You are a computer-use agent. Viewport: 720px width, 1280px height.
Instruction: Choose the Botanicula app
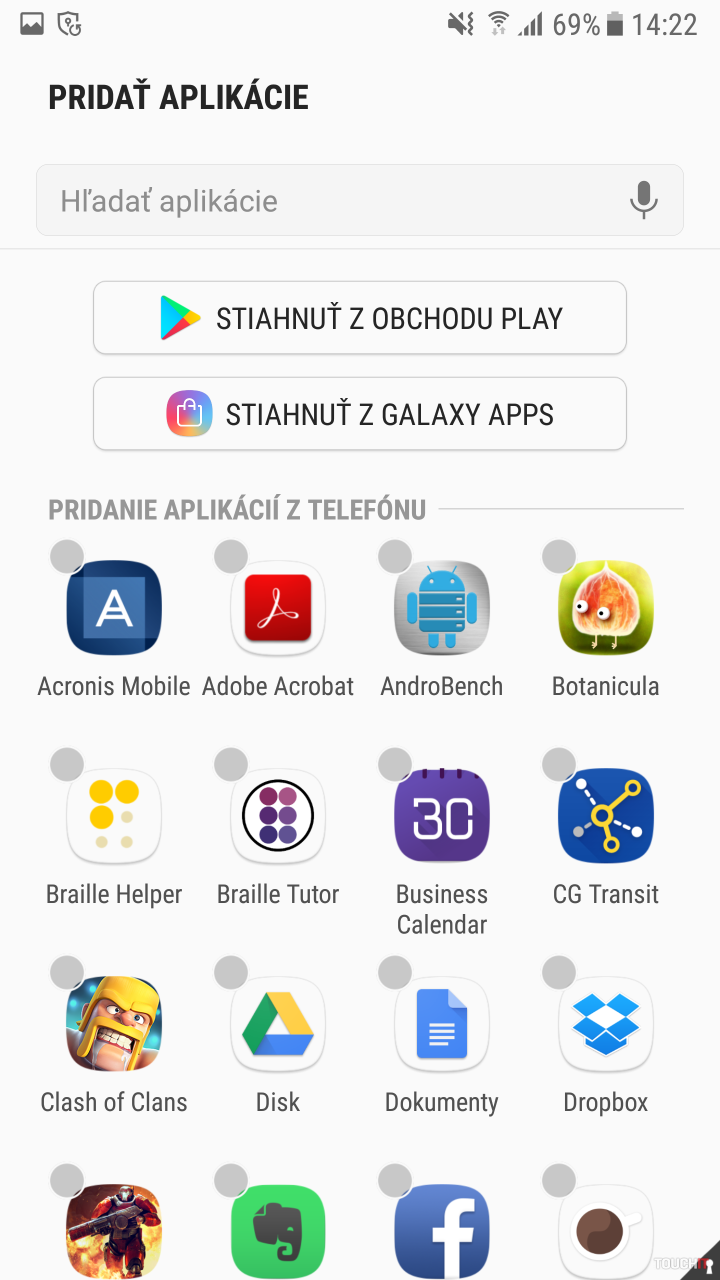pyautogui.click(x=606, y=608)
